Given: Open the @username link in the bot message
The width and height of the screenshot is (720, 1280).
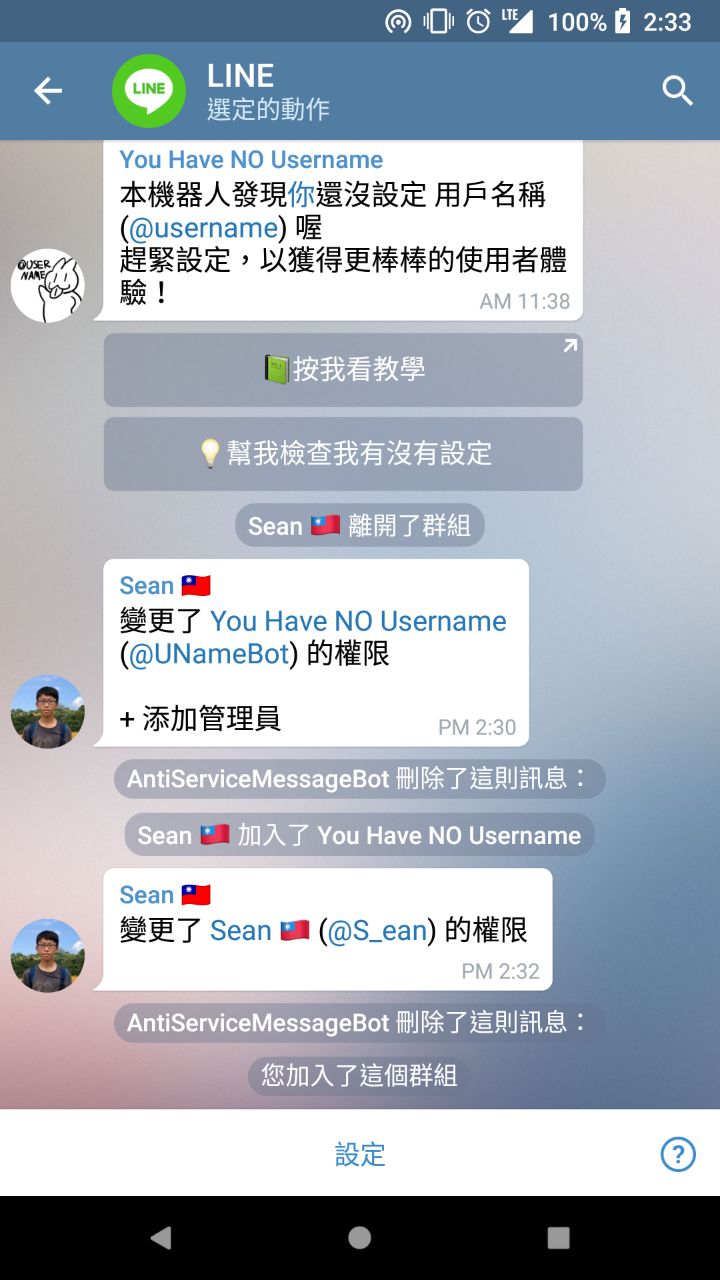Looking at the screenshot, I should [203, 228].
